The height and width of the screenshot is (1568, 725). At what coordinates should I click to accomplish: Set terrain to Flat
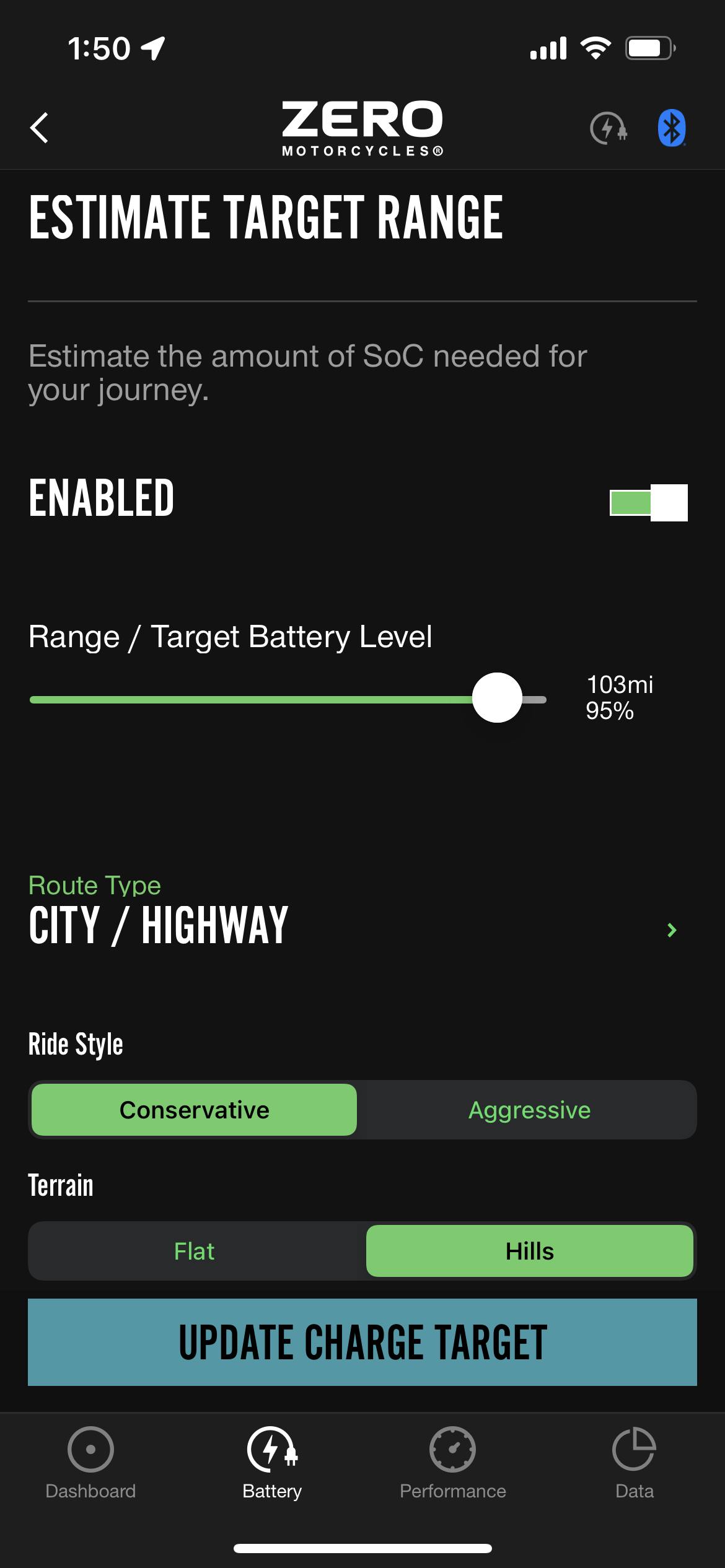coord(194,1251)
